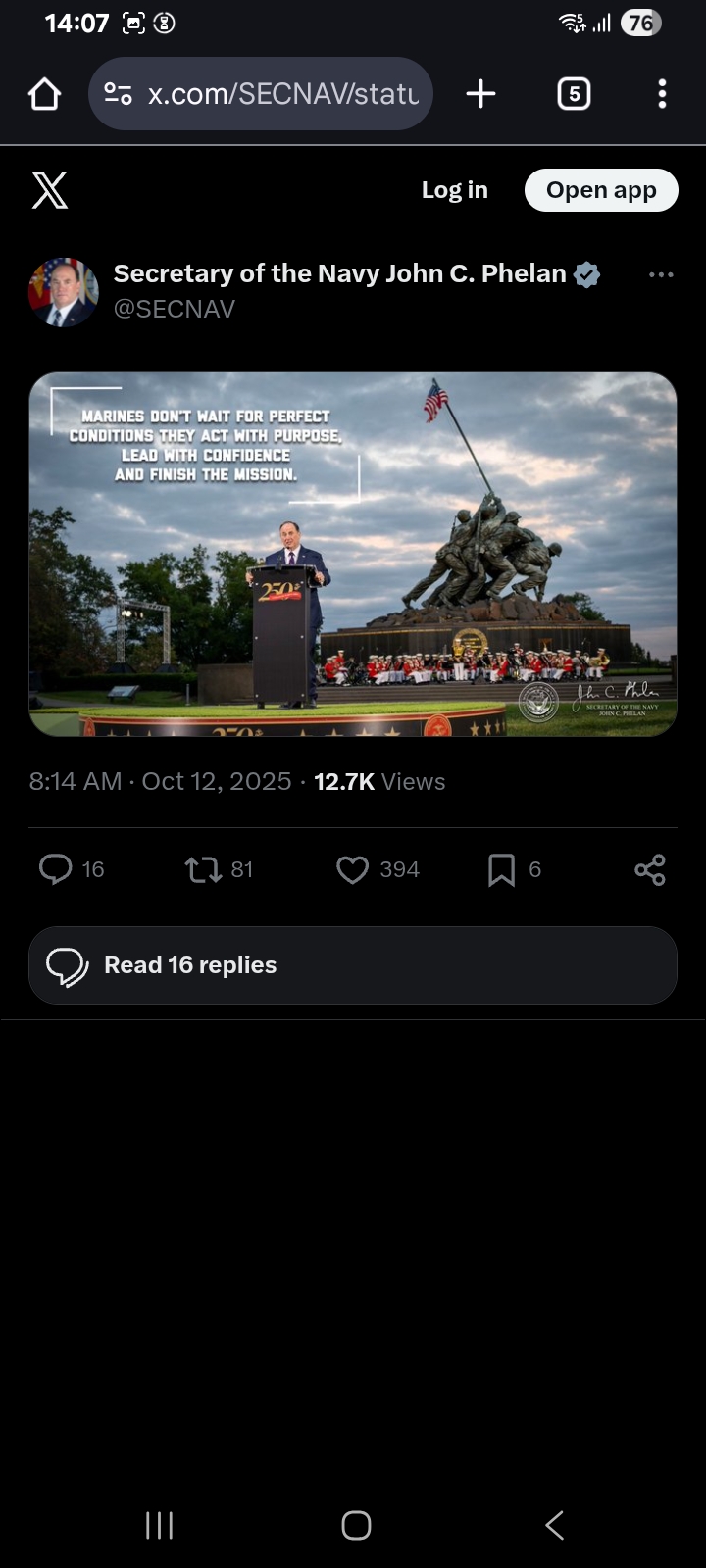Open the browser's three-dot menu
The width and height of the screenshot is (706, 1568).
click(662, 94)
